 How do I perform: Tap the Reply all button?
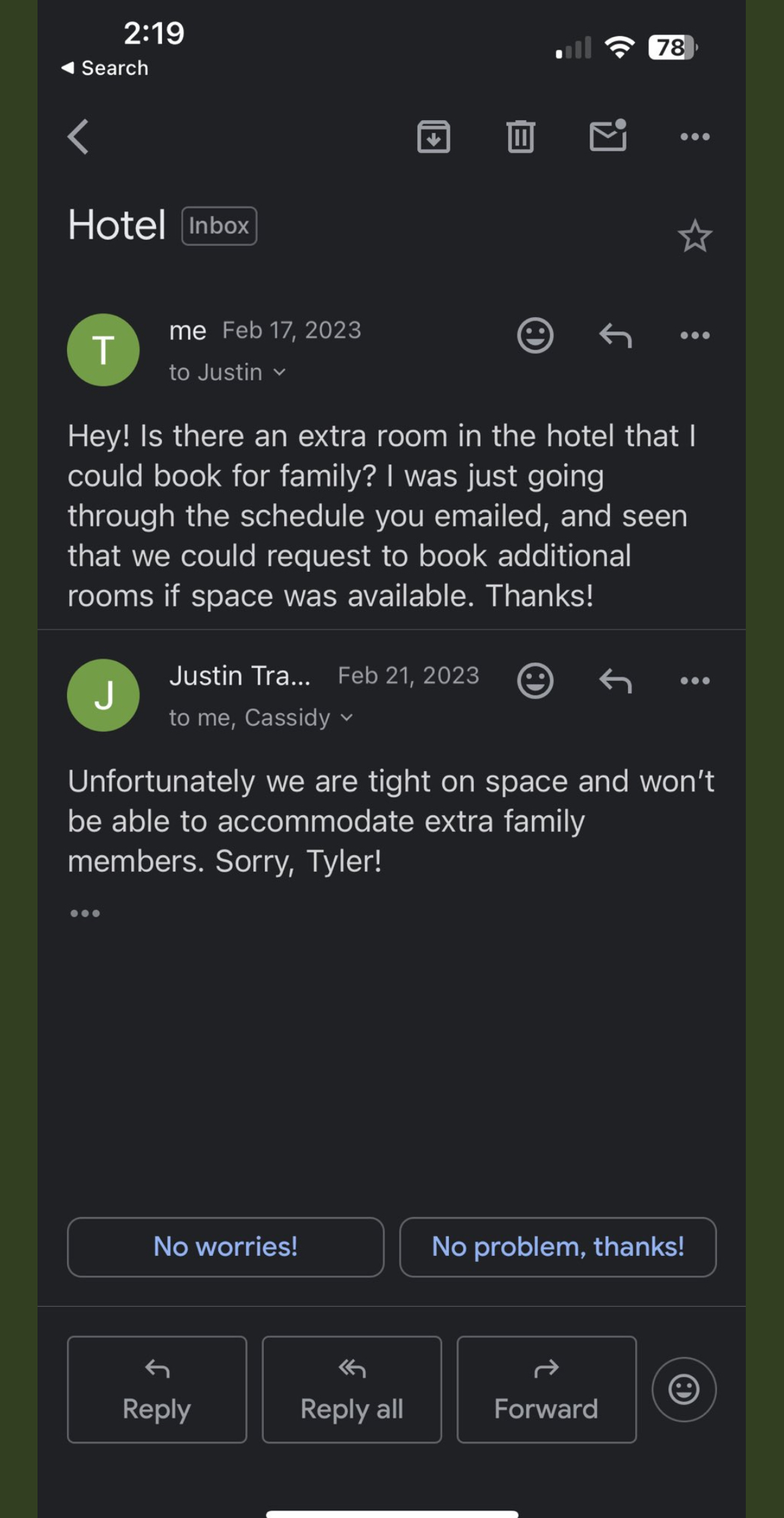(352, 1389)
